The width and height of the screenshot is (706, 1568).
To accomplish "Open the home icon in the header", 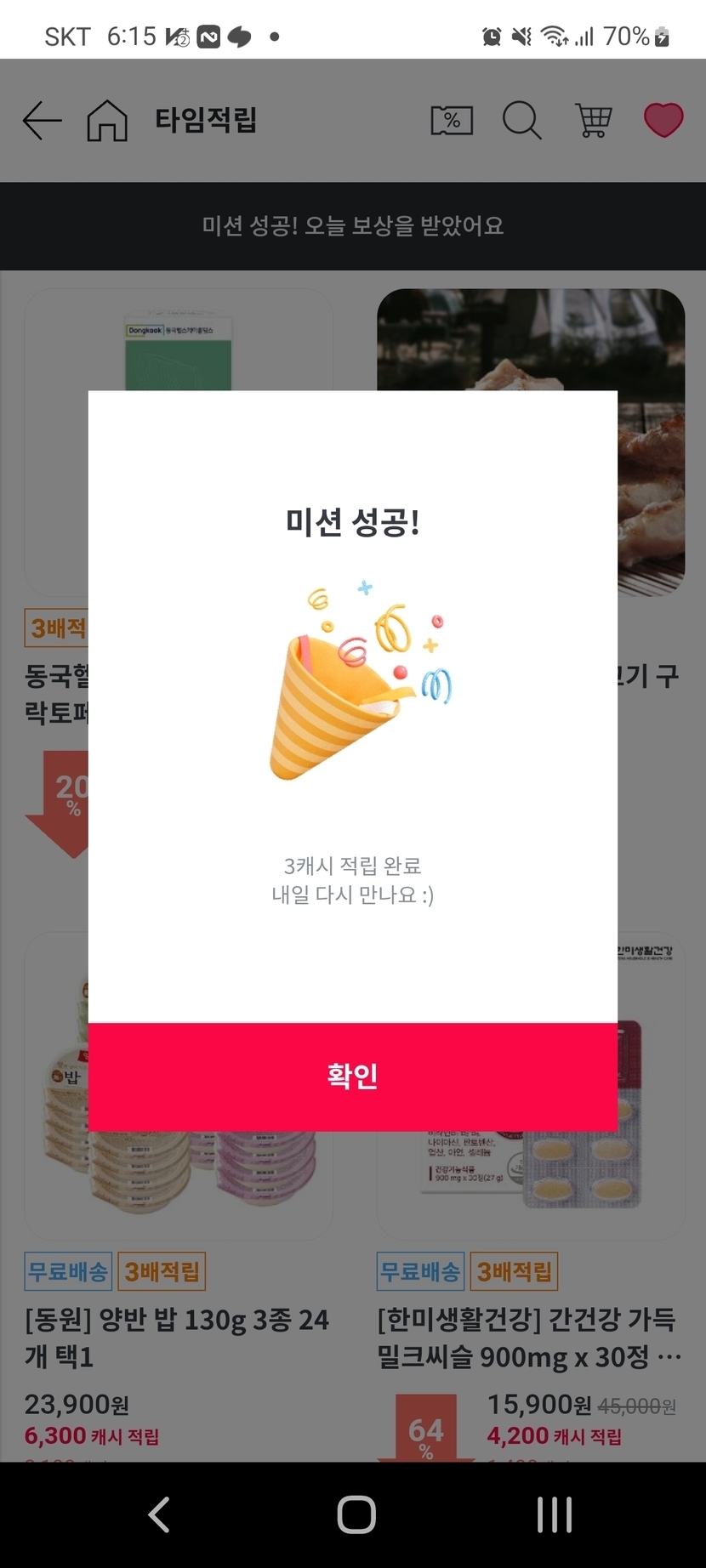I will point(107,120).
